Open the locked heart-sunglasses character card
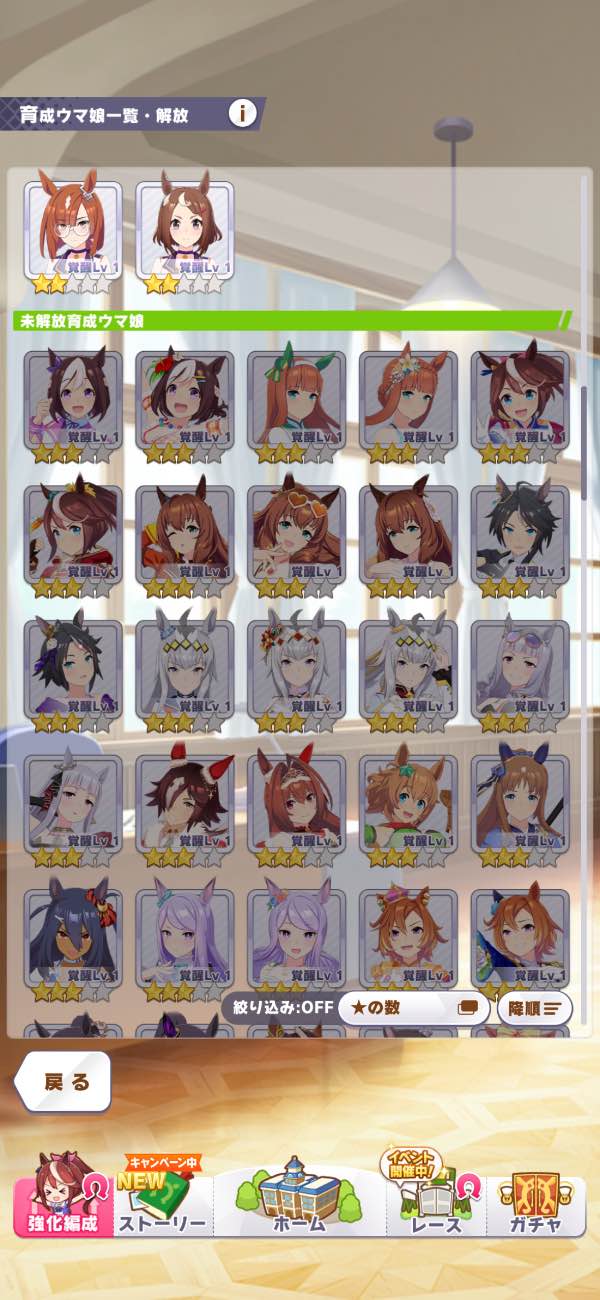The image size is (600, 1300). click(296, 542)
